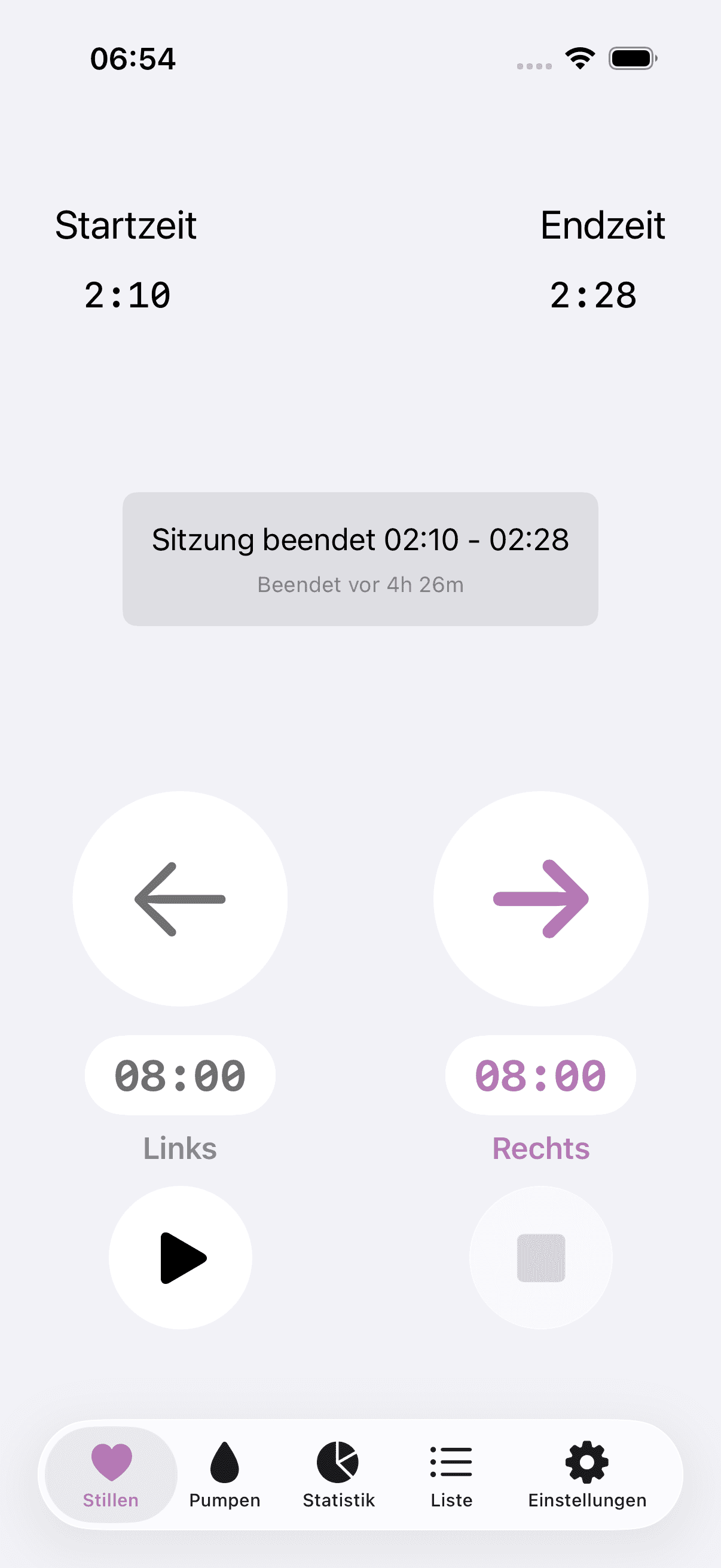
Task: Select the 08:00 timer under Links
Action: (179, 1075)
